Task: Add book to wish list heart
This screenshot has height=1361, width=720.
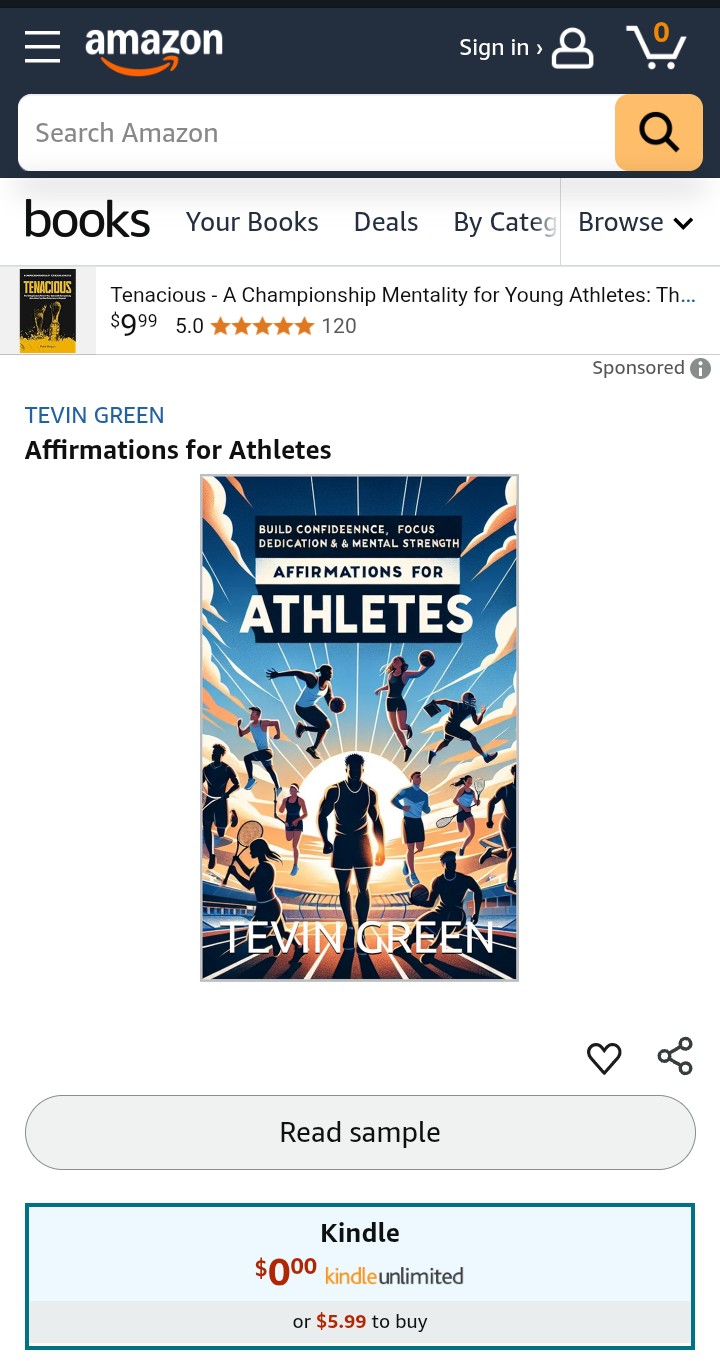Action: (604, 1057)
